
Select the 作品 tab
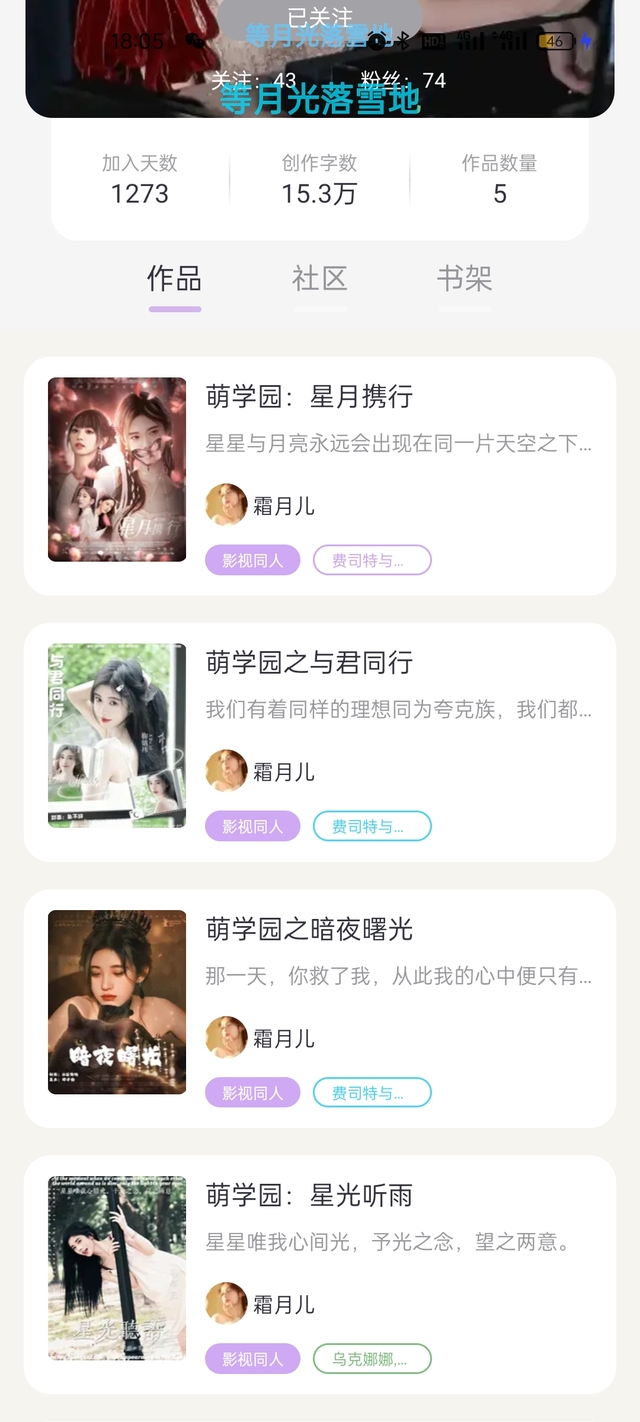tap(175, 279)
